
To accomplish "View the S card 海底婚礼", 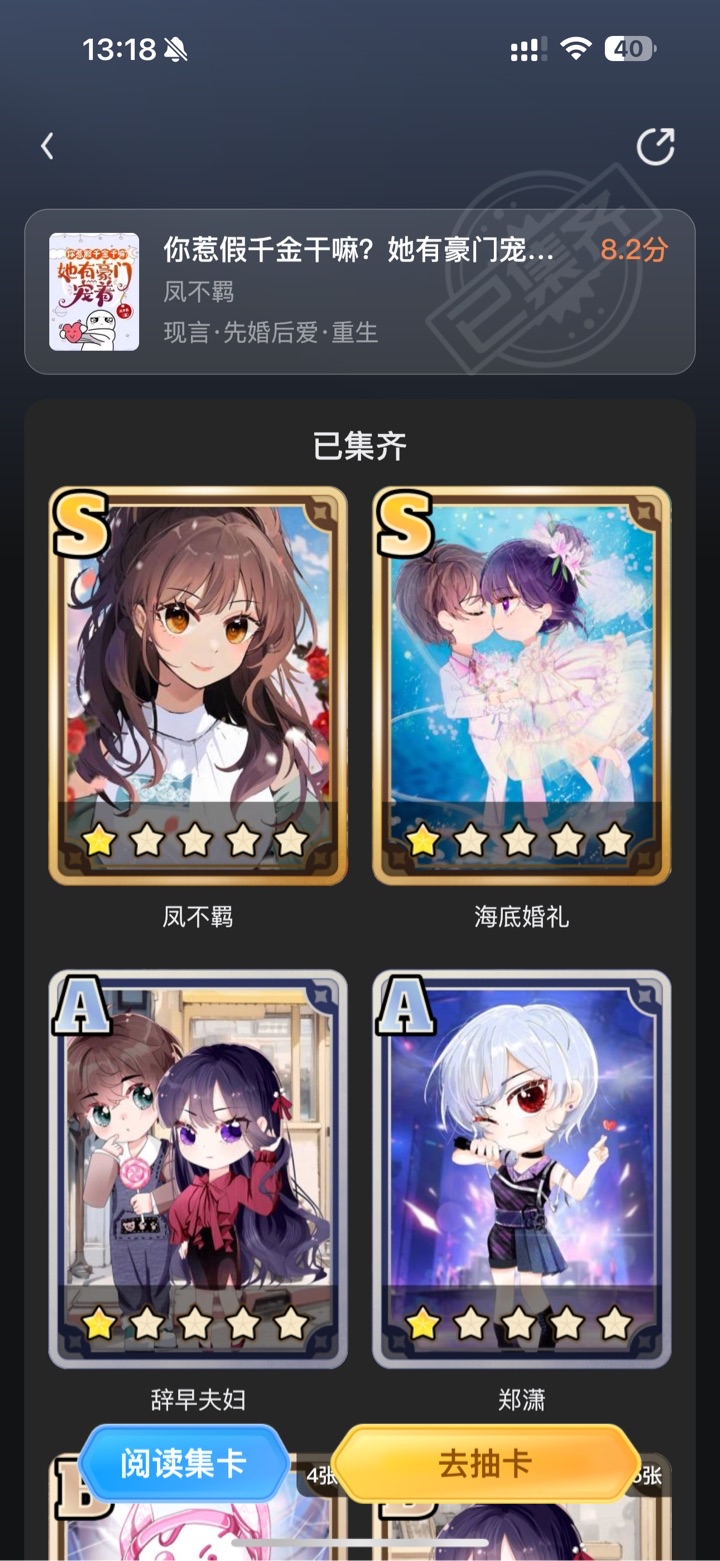I will coord(522,686).
